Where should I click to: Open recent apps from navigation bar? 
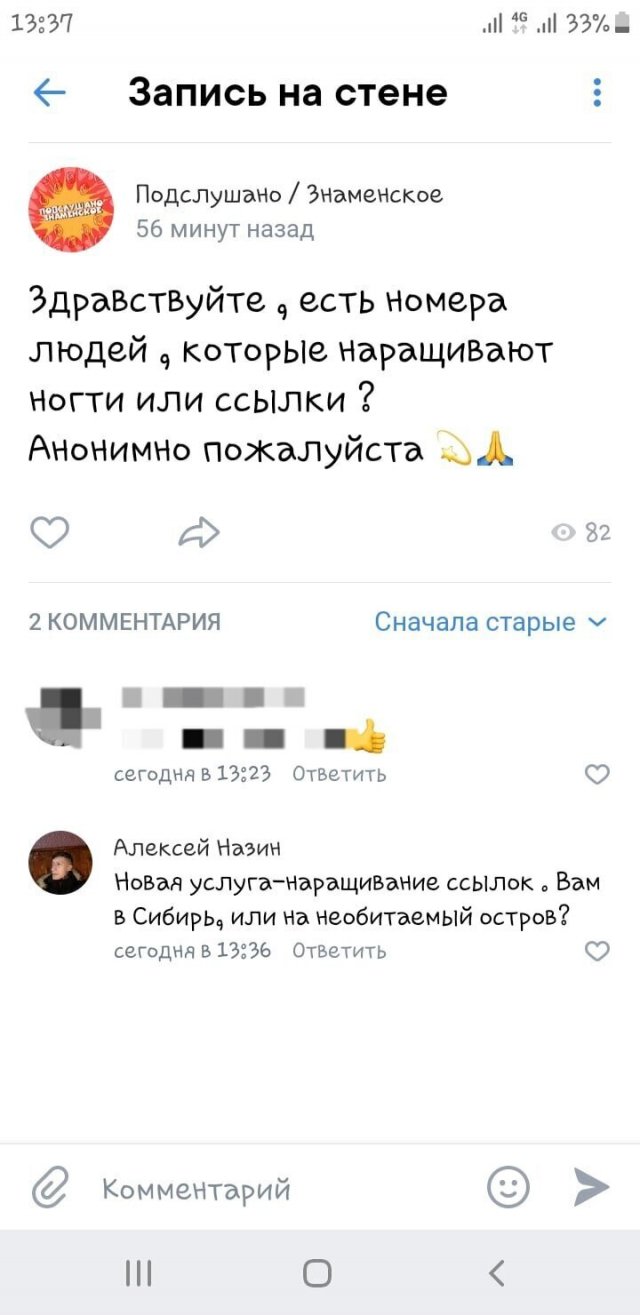click(x=139, y=1273)
